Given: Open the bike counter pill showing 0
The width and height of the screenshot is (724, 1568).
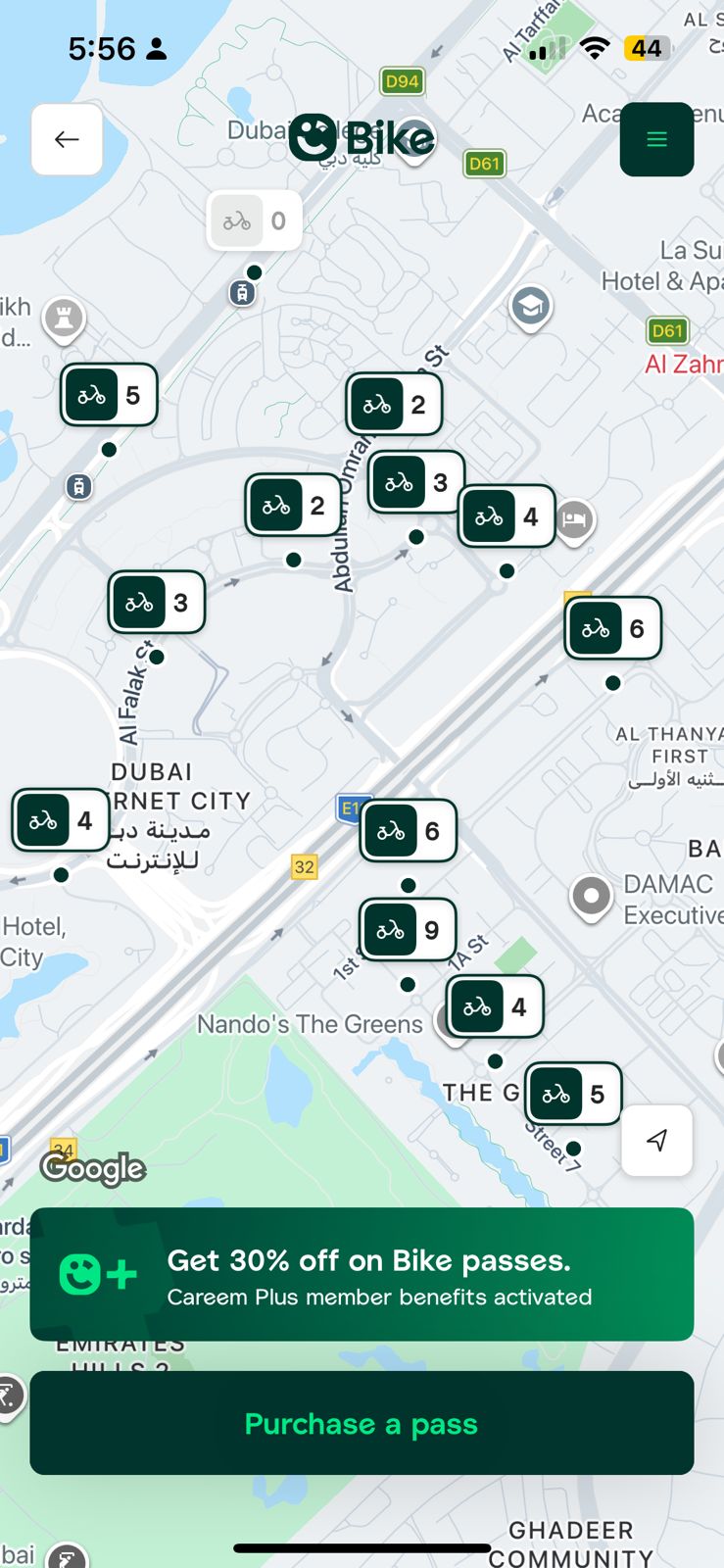Looking at the screenshot, I should coord(255,220).
